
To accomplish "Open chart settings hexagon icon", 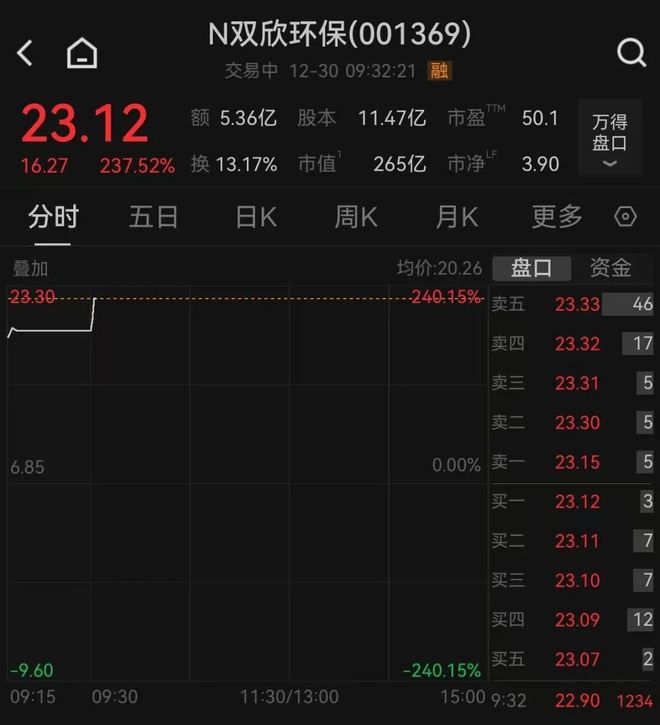I will point(626,217).
